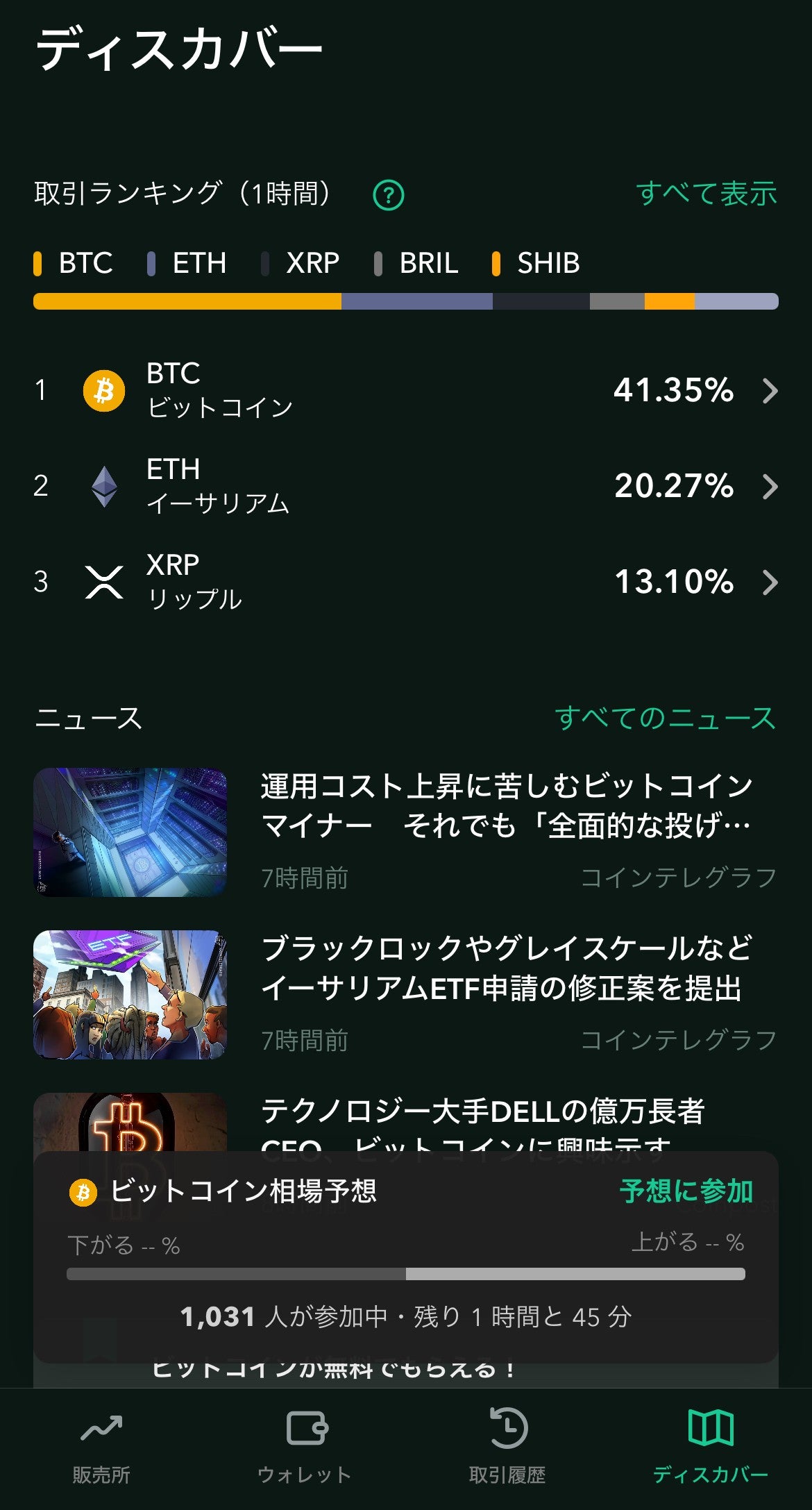Open the news article about Bitcoin miners' operating costs

tap(505, 807)
